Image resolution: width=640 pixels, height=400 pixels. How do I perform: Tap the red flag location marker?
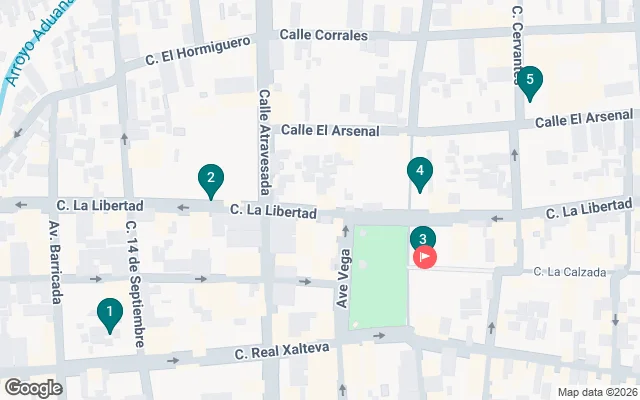pos(425,257)
